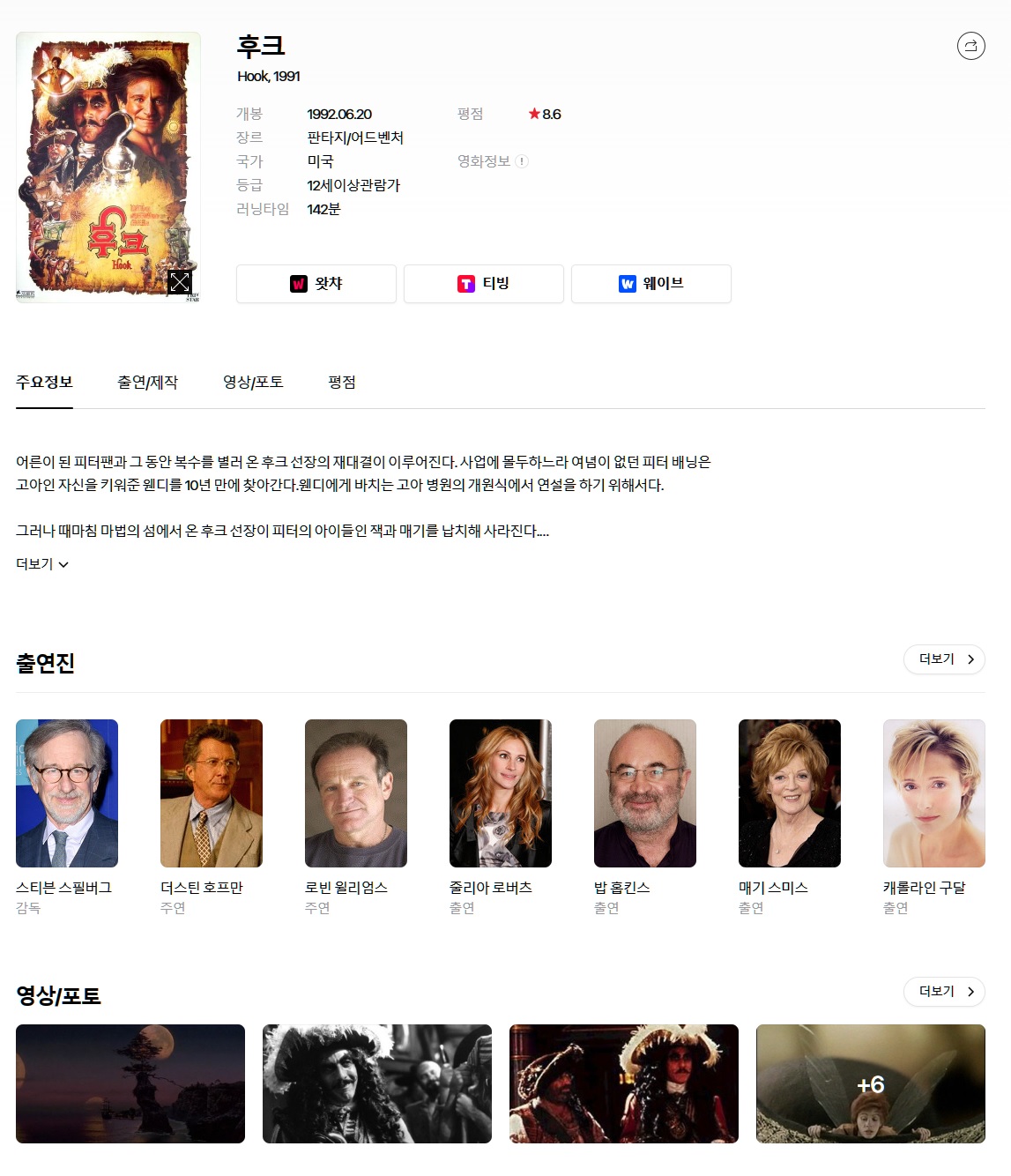Open 스티븐 스필버그's profile
This screenshot has height=1176, width=1011.
(x=67, y=817)
